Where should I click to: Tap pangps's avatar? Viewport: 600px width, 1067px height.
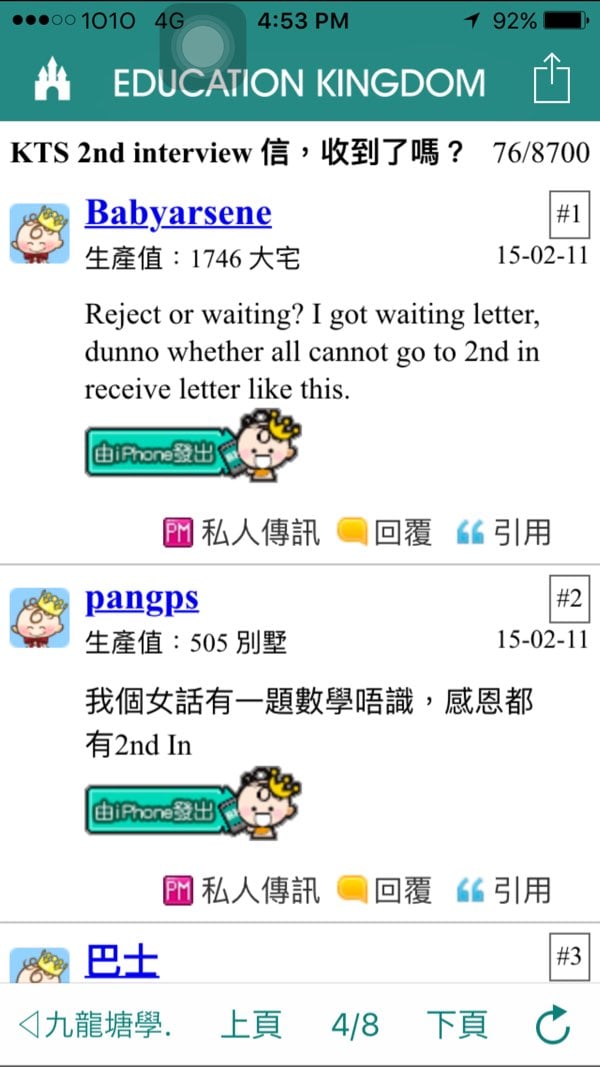coord(40,617)
